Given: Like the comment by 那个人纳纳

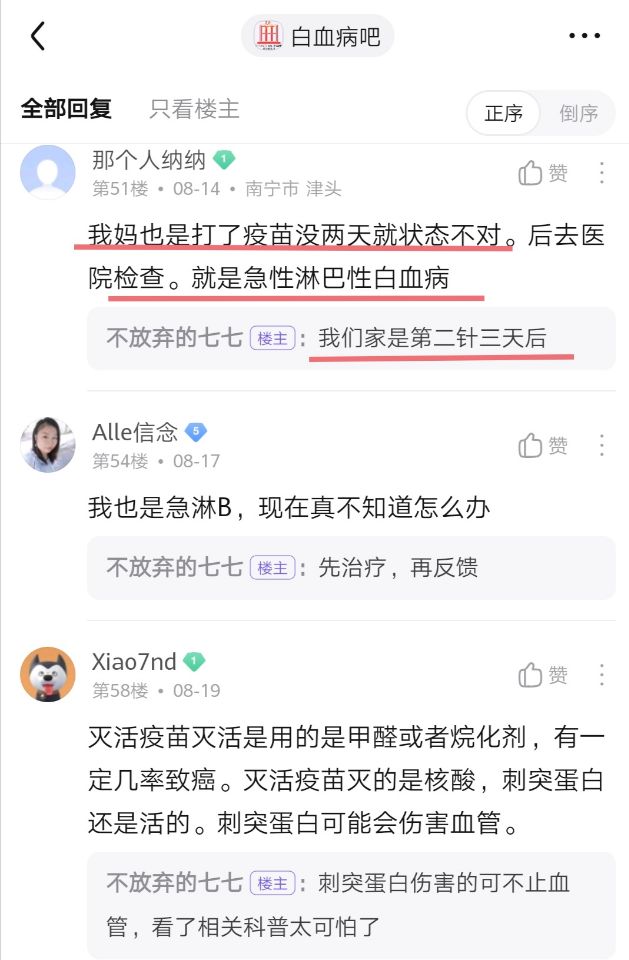Looking at the screenshot, I should pyautogui.click(x=543, y=173).
